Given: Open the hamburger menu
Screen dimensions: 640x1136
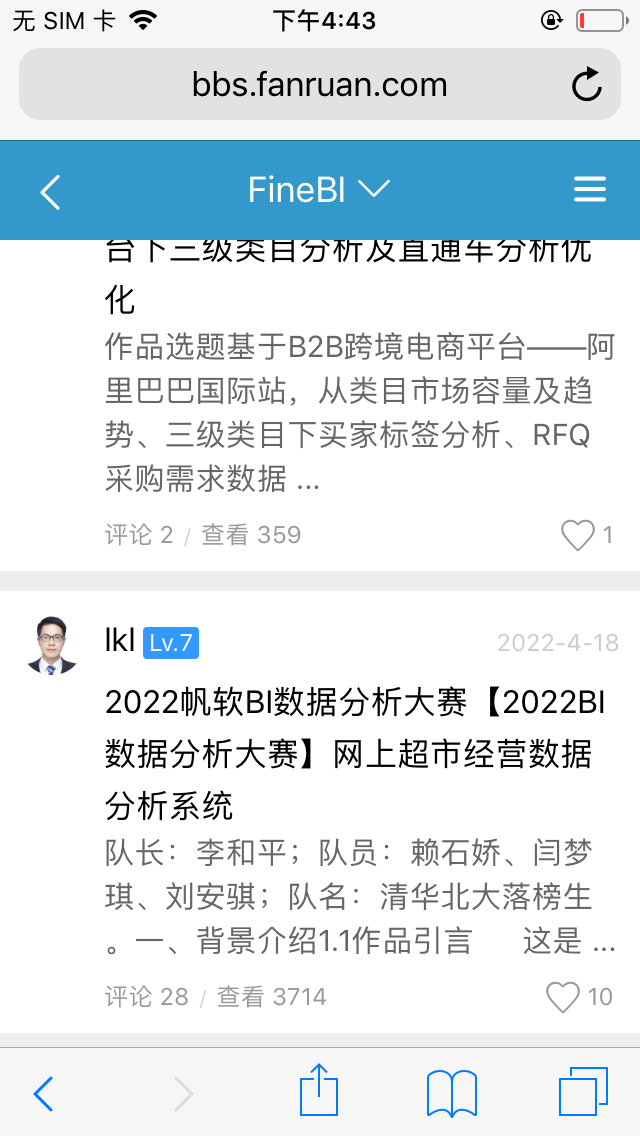Looking at the screenshot, I should pos(590,190).
